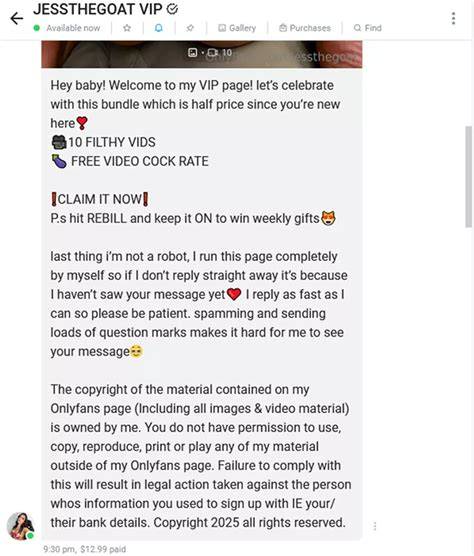
Task: Toggle the notifications bell
Action: pos(159,28)
